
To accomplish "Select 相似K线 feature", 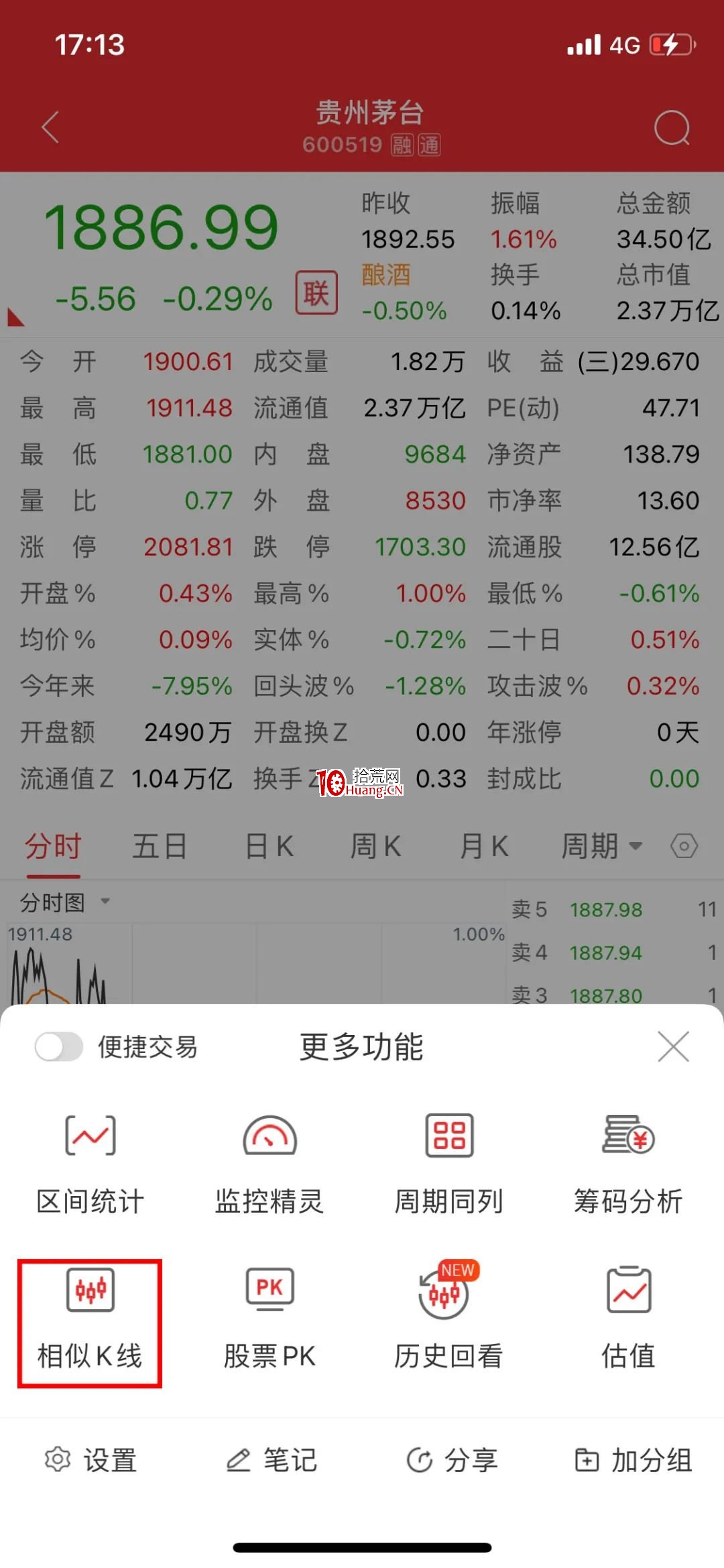I will (x=90, y=1319).
